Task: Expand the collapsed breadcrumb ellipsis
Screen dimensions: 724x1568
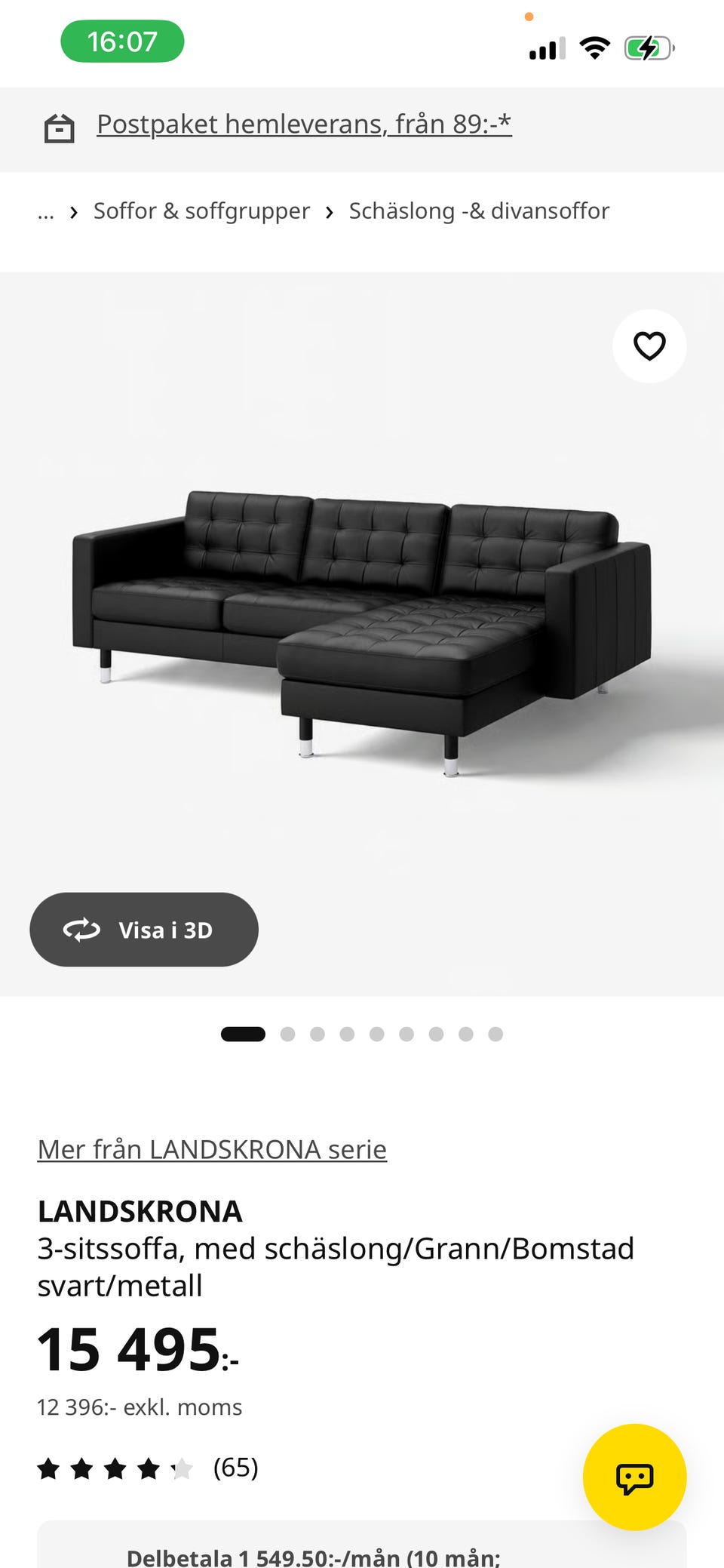Action: click(x=46, y=212)
